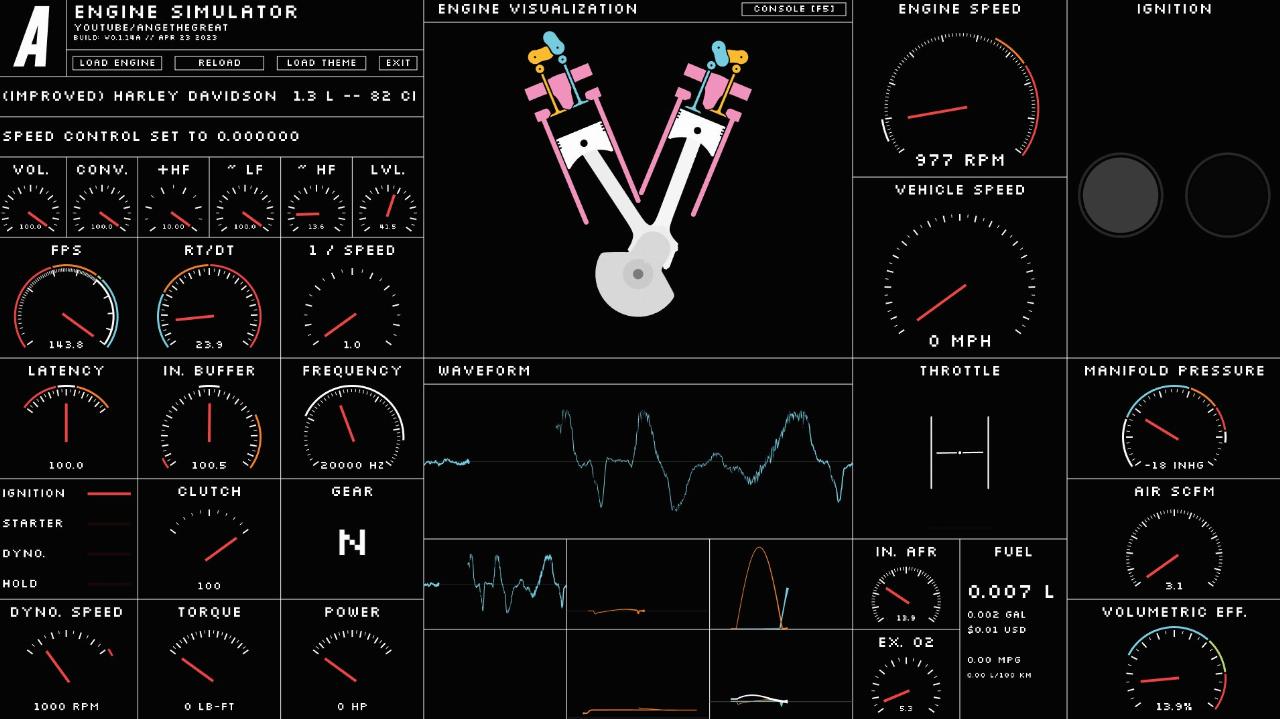Exit the engine simulator

pos(398,63)
